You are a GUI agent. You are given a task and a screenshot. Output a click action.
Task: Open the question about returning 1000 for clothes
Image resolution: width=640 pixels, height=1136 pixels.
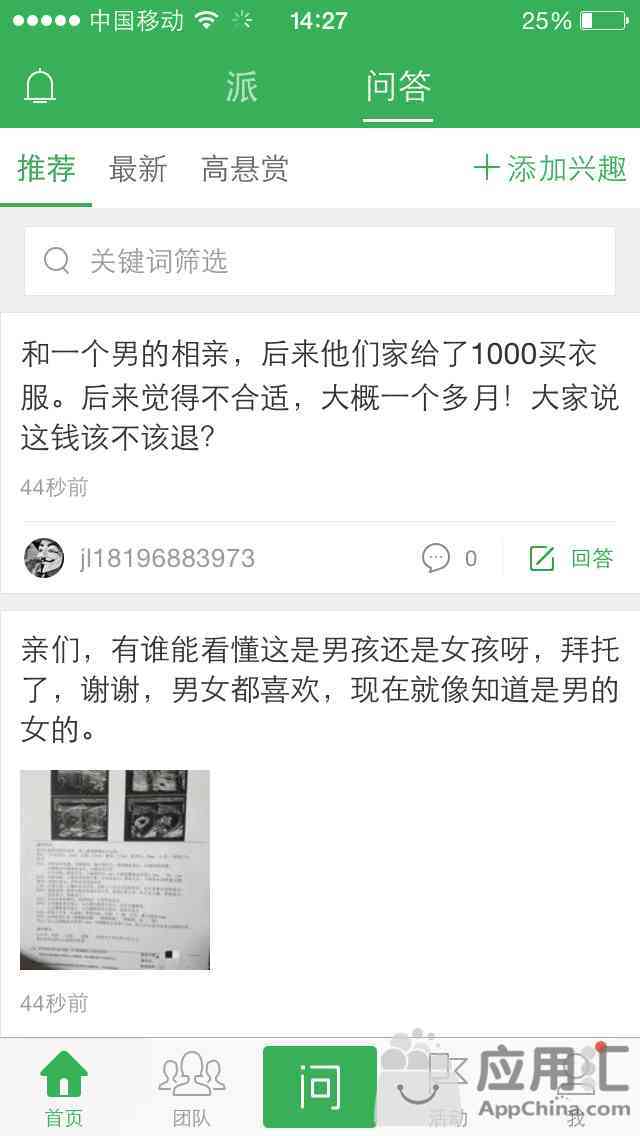[x=320, y=395]
